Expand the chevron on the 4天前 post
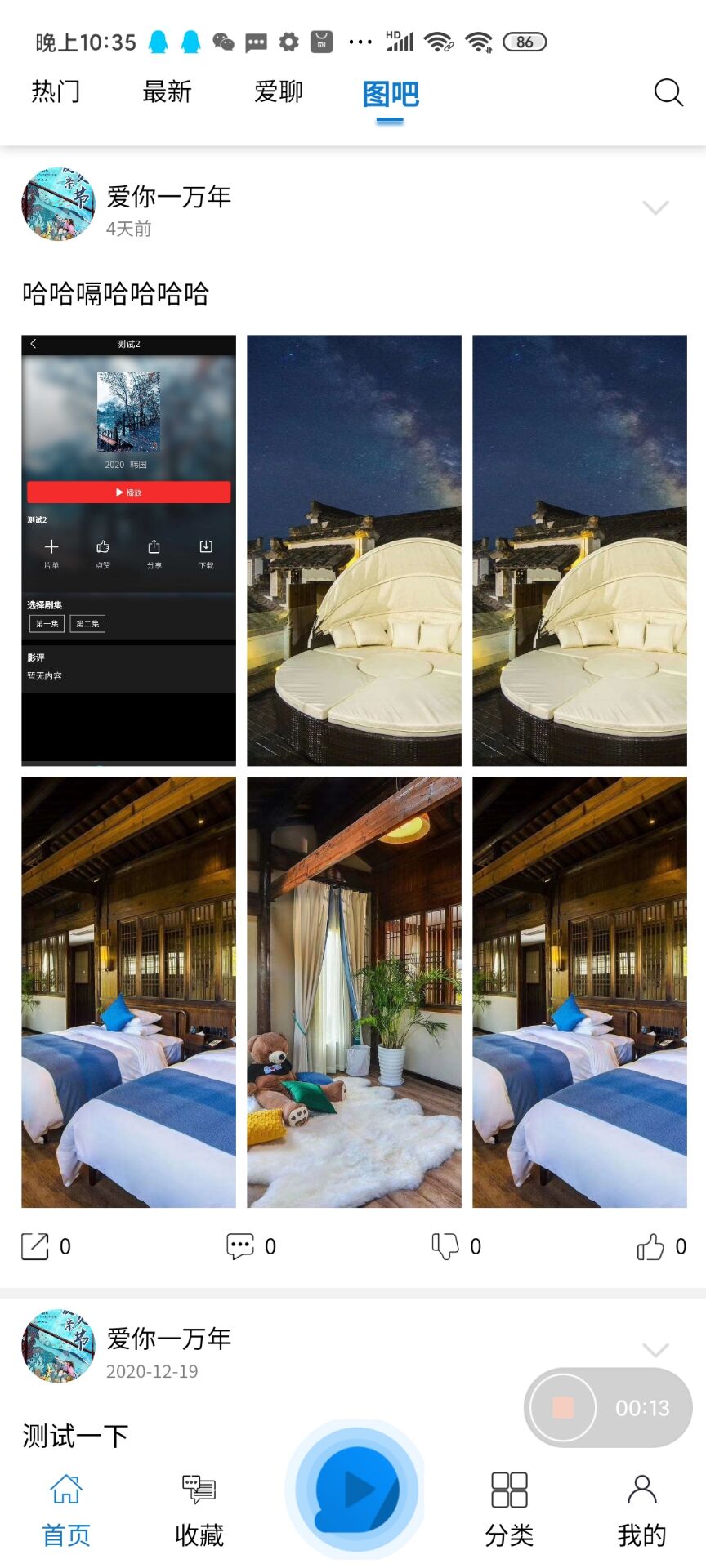This screenshot has width=706, height=1568. [655, 207]
